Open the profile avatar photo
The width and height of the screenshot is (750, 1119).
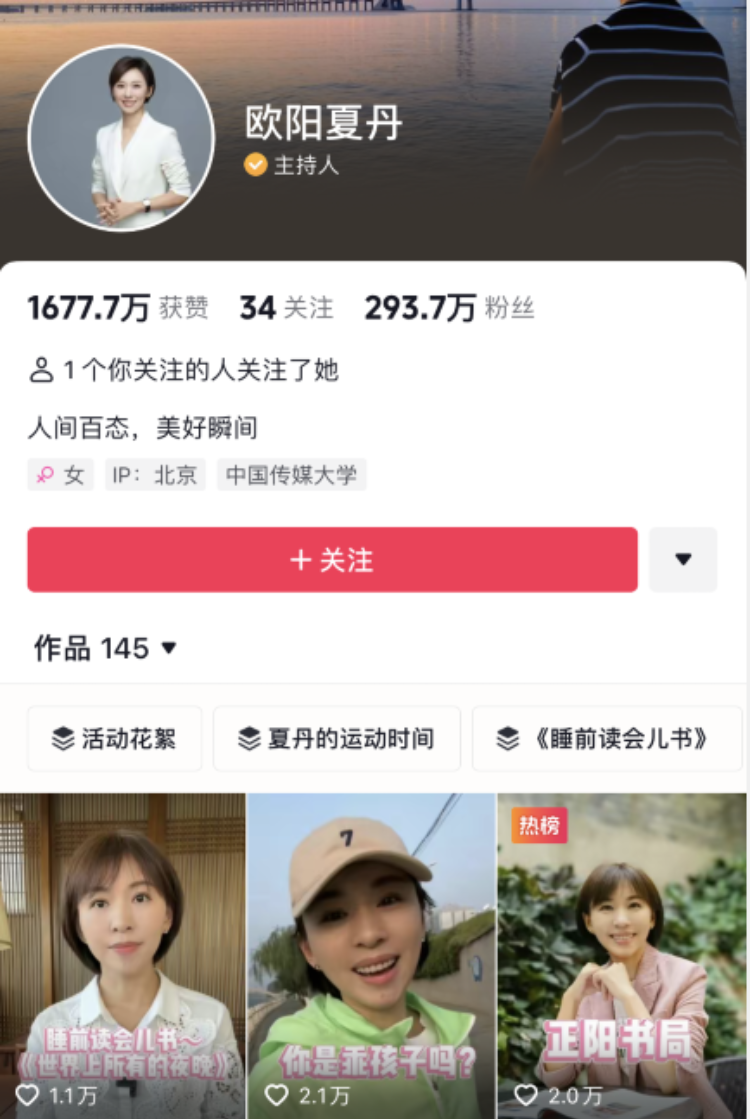(x=121, y=138)
